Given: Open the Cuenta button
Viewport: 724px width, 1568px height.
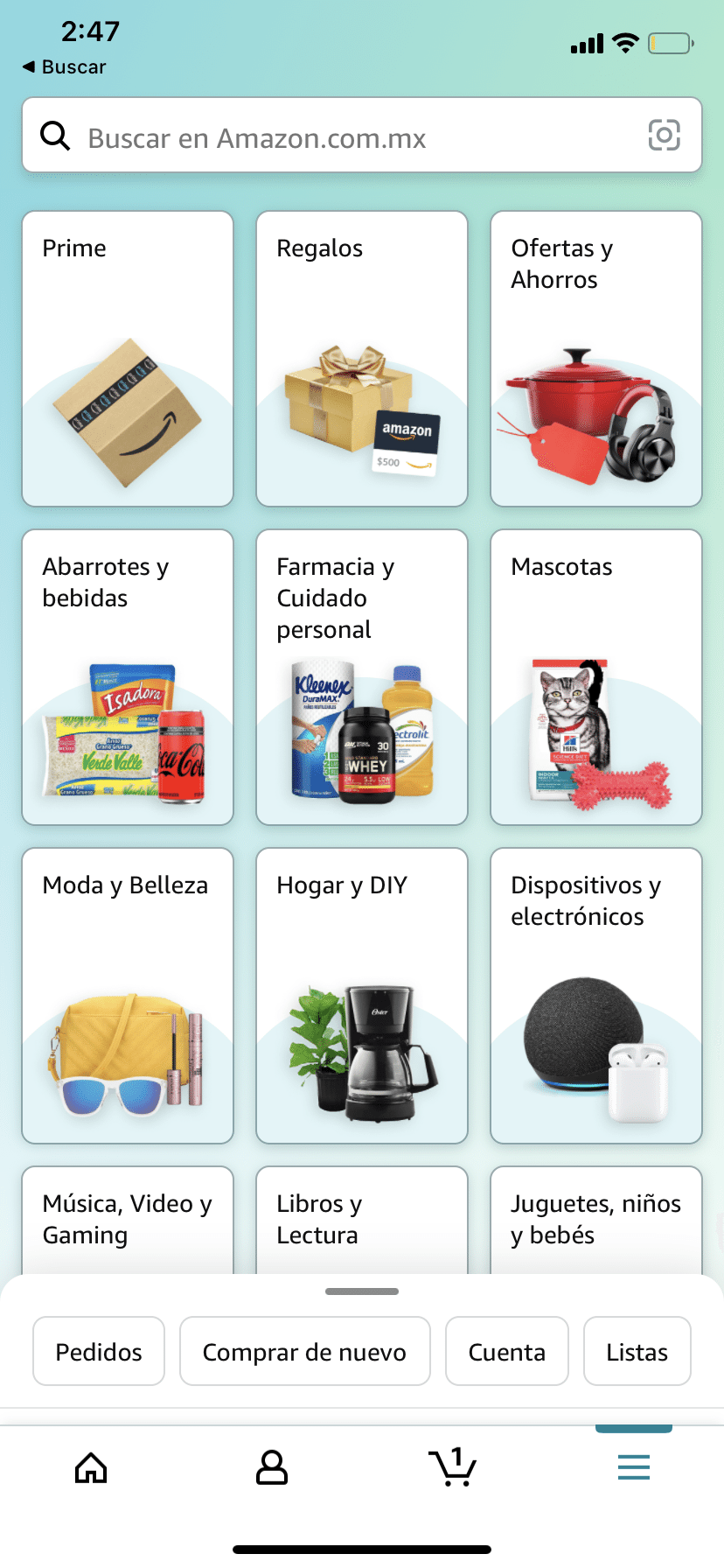Looking at the screenshot, I should [507, 1352].
